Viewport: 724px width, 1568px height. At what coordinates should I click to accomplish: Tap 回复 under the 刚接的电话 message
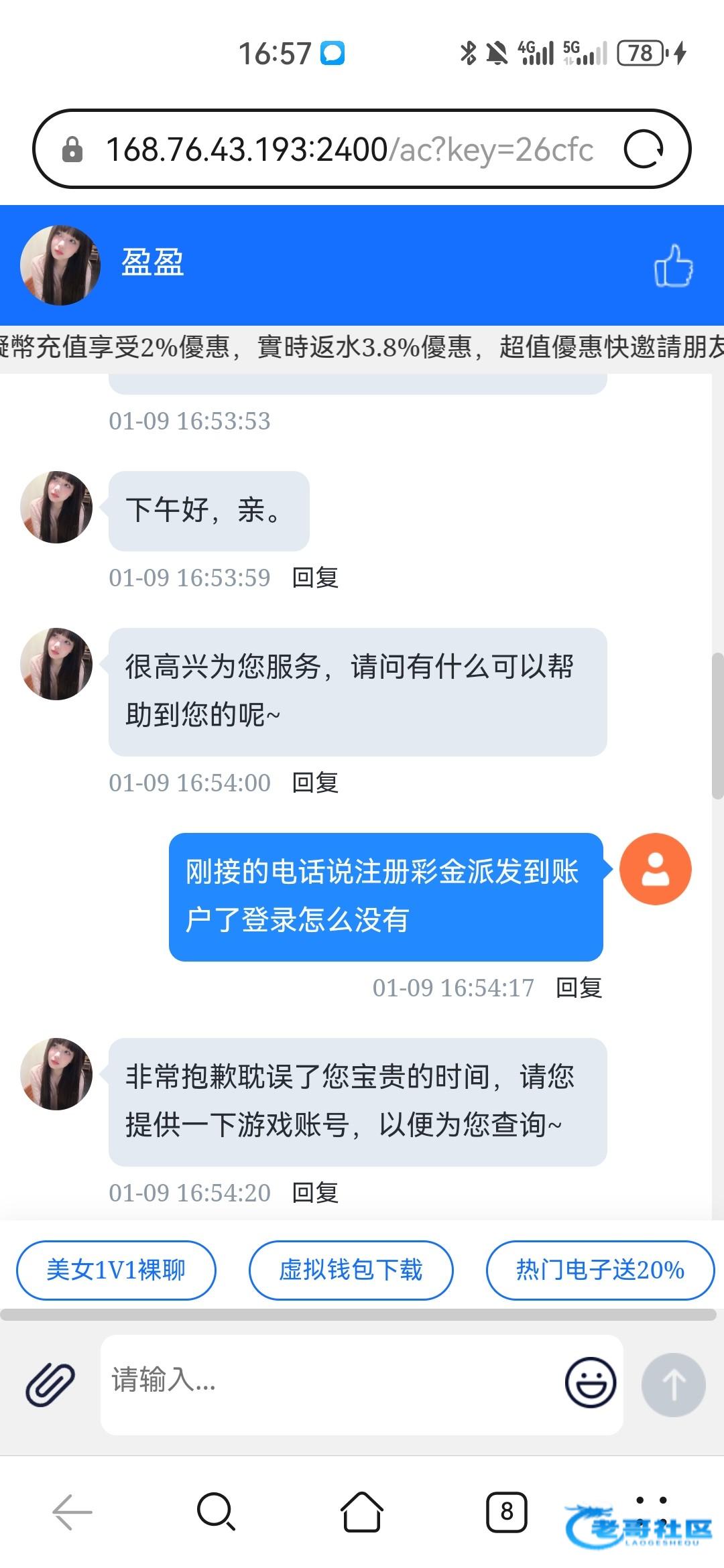point(579,988)
